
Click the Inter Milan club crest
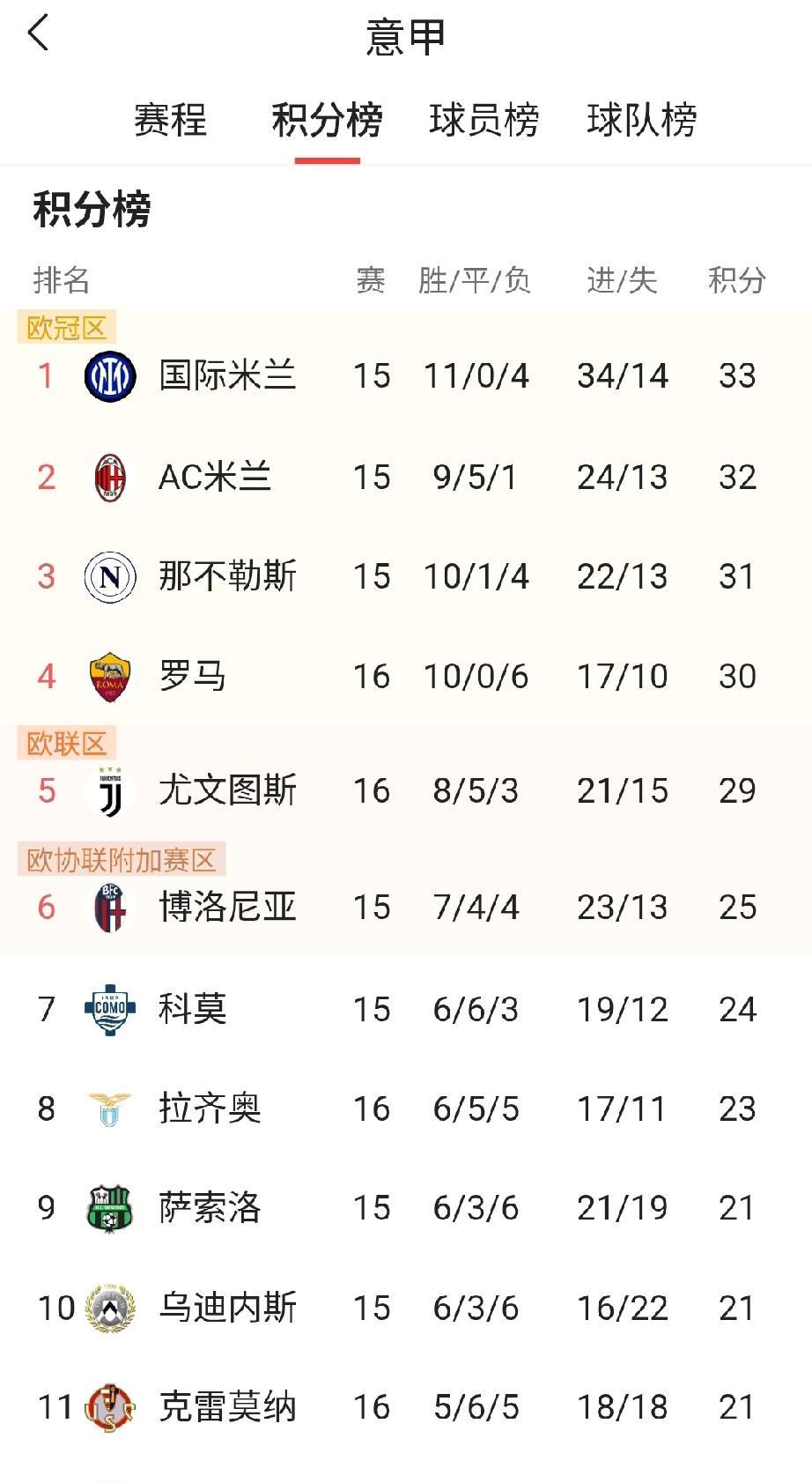[109, 375]
